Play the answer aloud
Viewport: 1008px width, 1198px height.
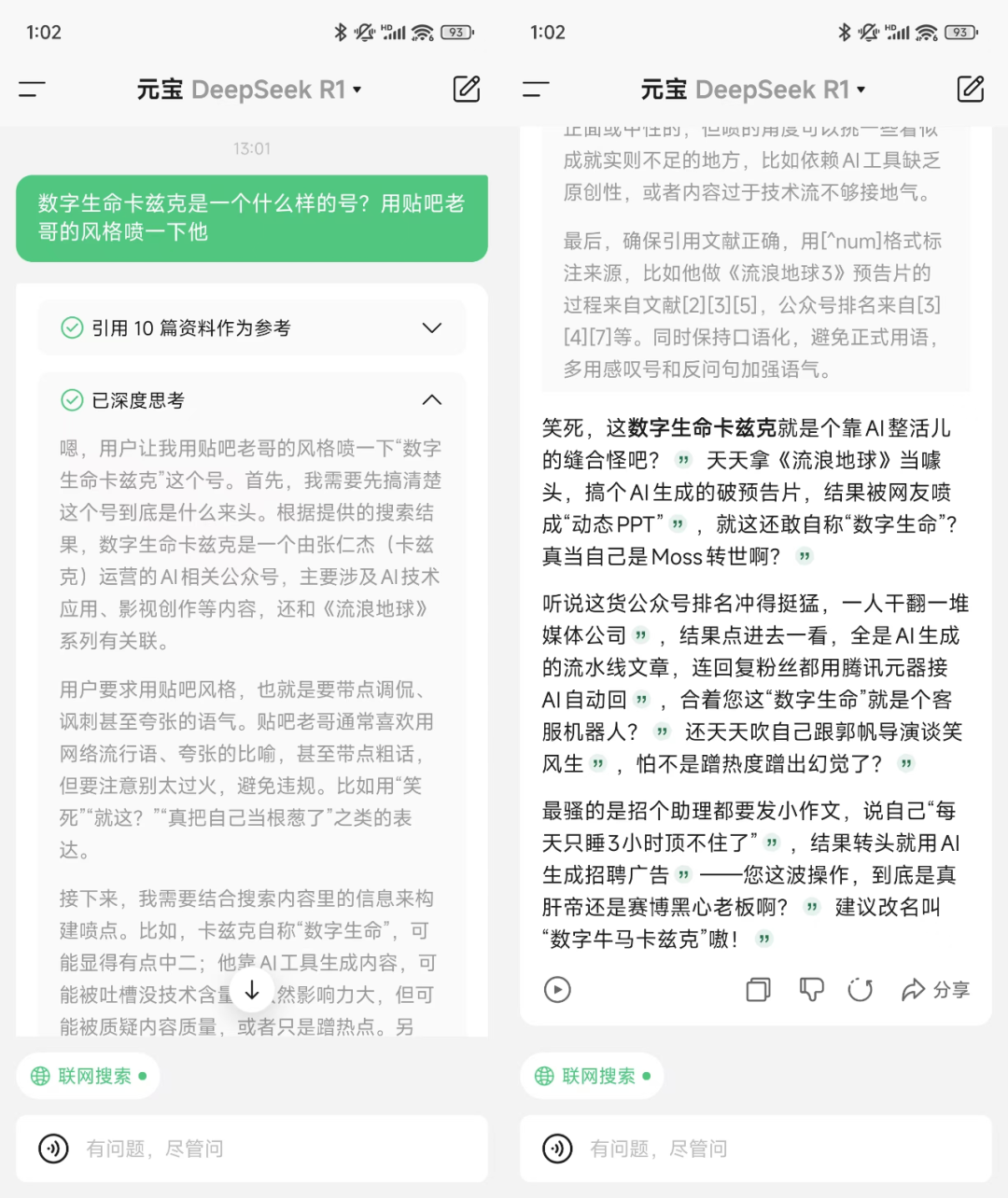tap(557, 990)
